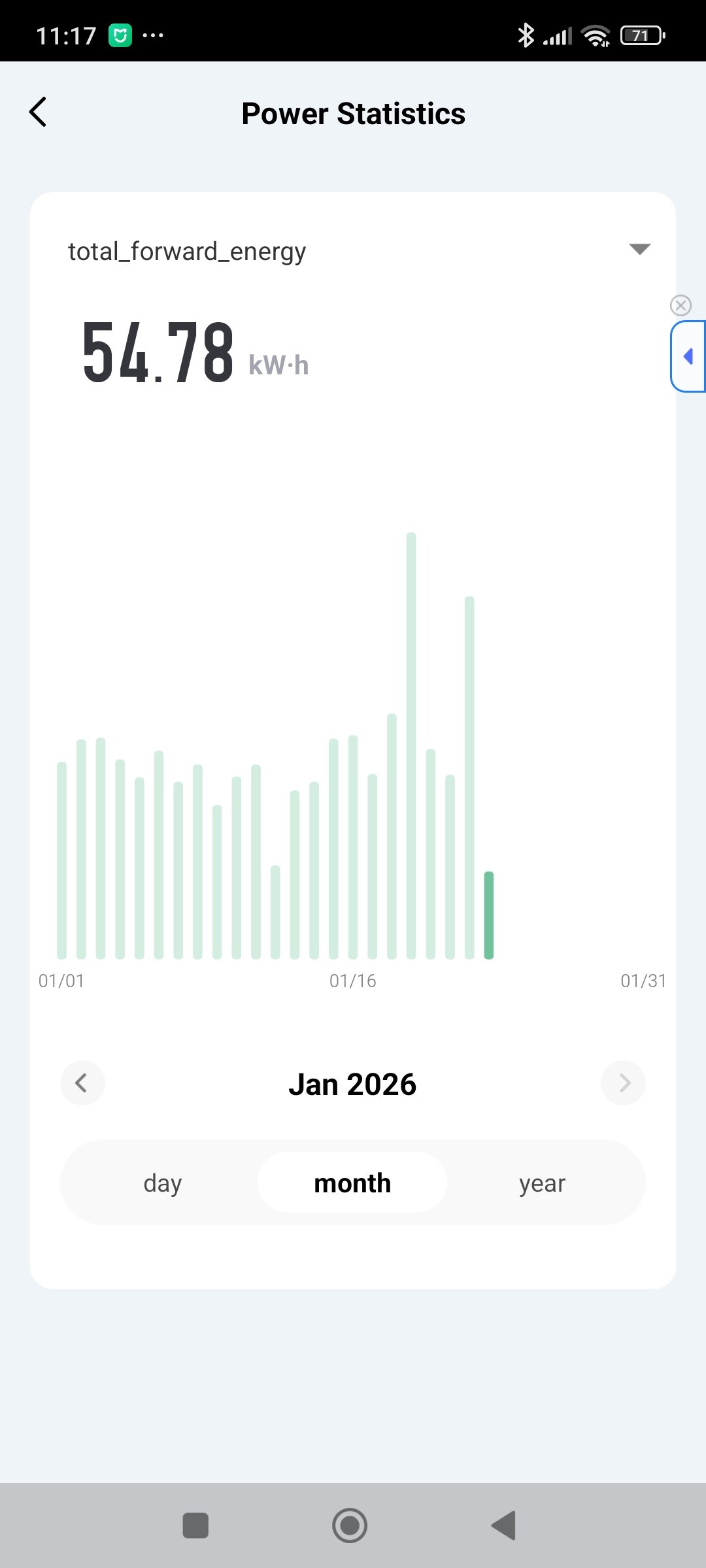Expand the blue side panel arrow

(x=688, y=357)
